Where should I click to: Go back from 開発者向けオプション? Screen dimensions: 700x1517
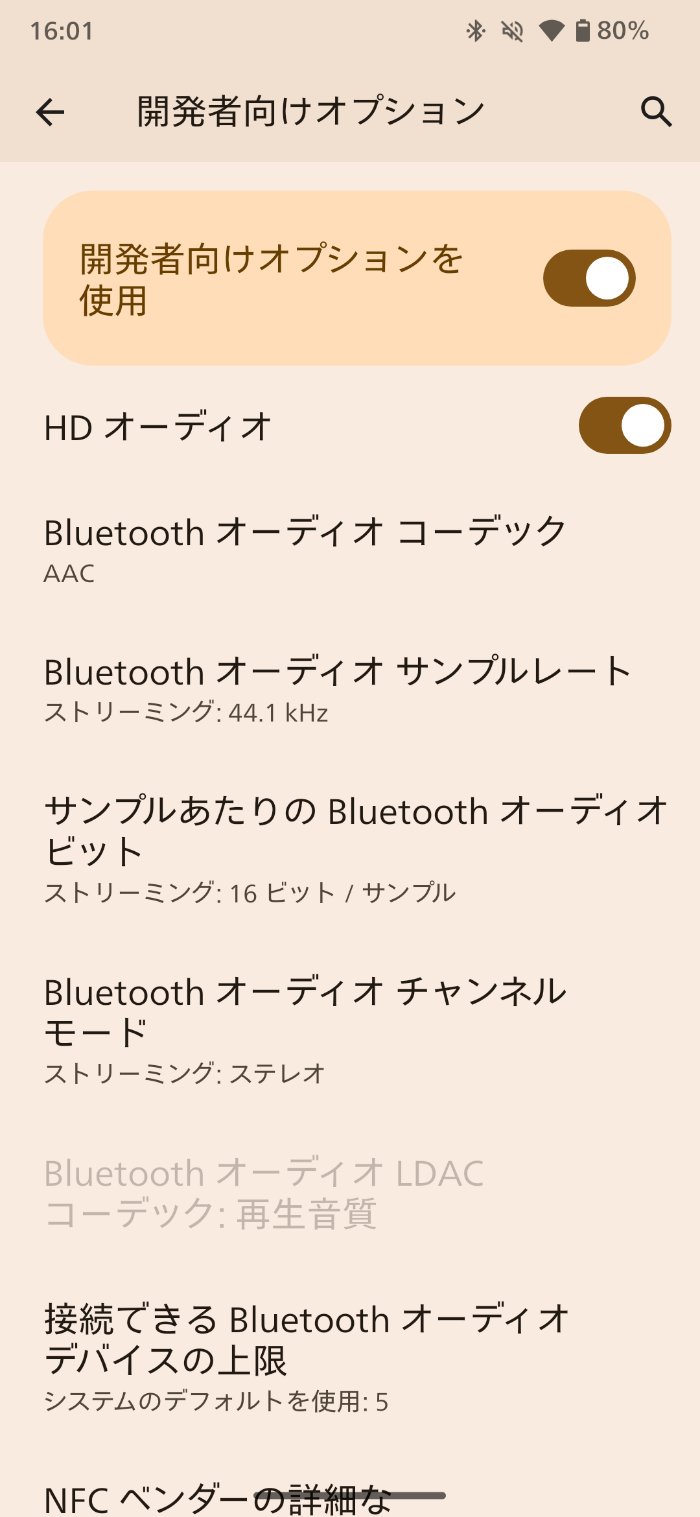(50, 113)
